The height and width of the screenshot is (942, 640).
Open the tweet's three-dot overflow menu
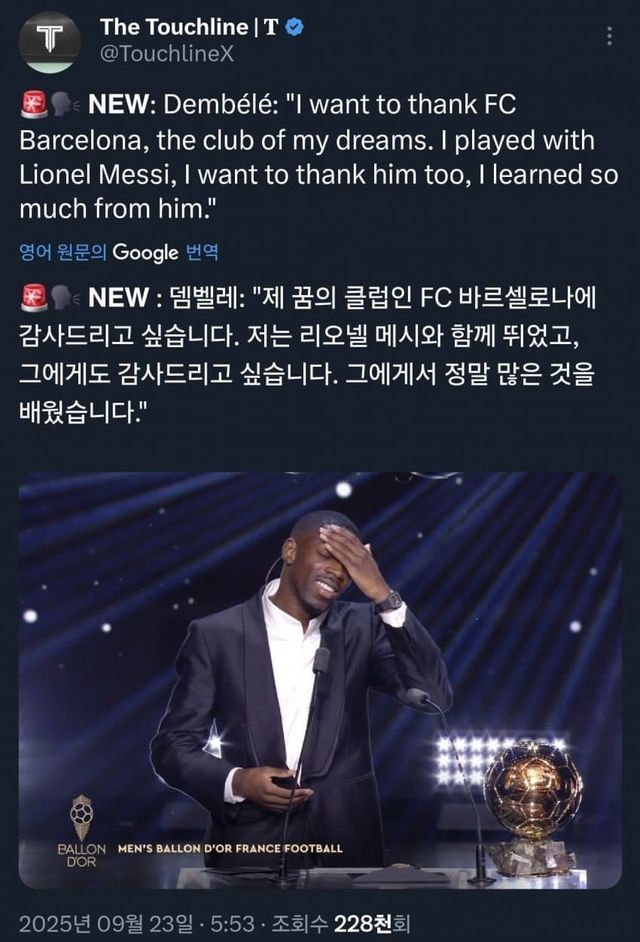[609, 36]
